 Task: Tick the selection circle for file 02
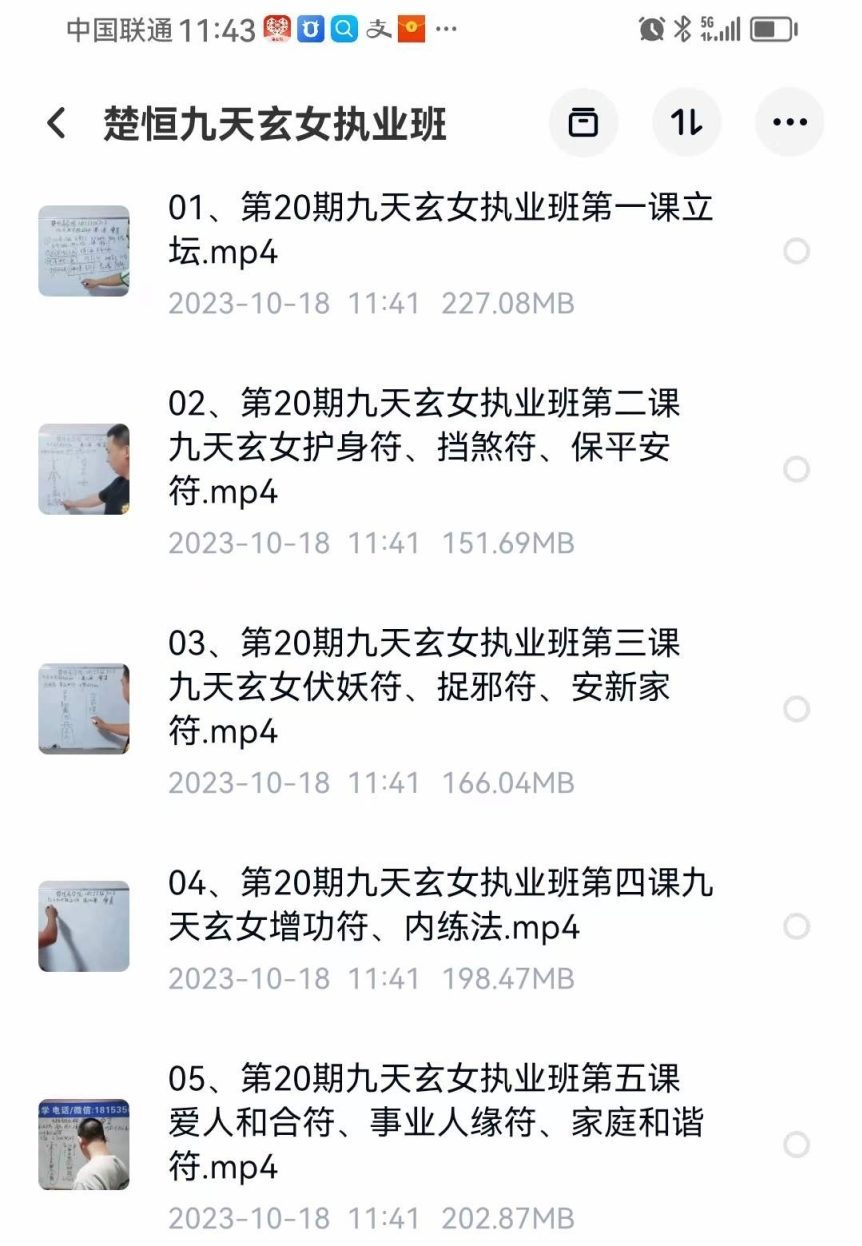[796, 469]
